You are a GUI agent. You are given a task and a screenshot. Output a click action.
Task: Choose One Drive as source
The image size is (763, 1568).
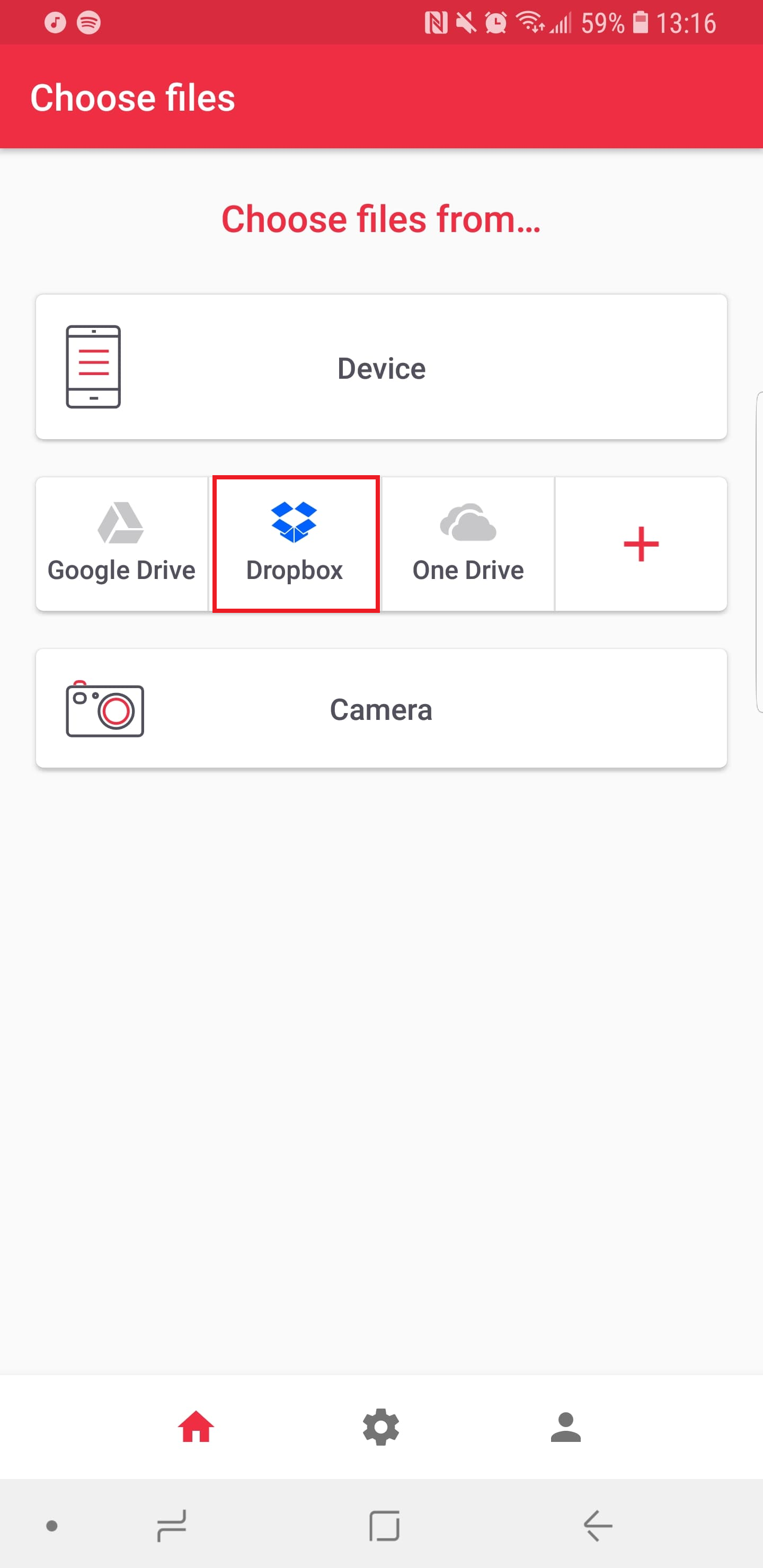pyautogui.click(x=468, y=544)
